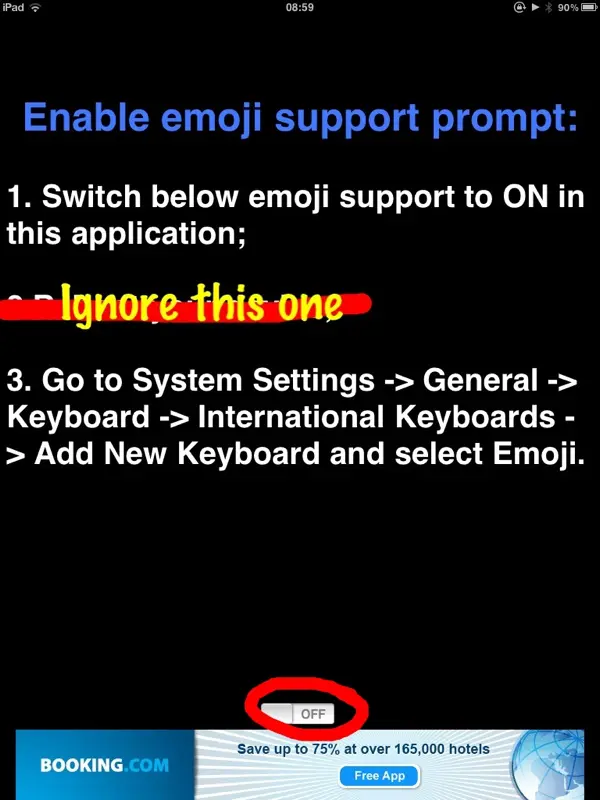Tap the Free App button in the Booking.com ad
The width and height of the screenshot is (600, 800).
(379, 775)
